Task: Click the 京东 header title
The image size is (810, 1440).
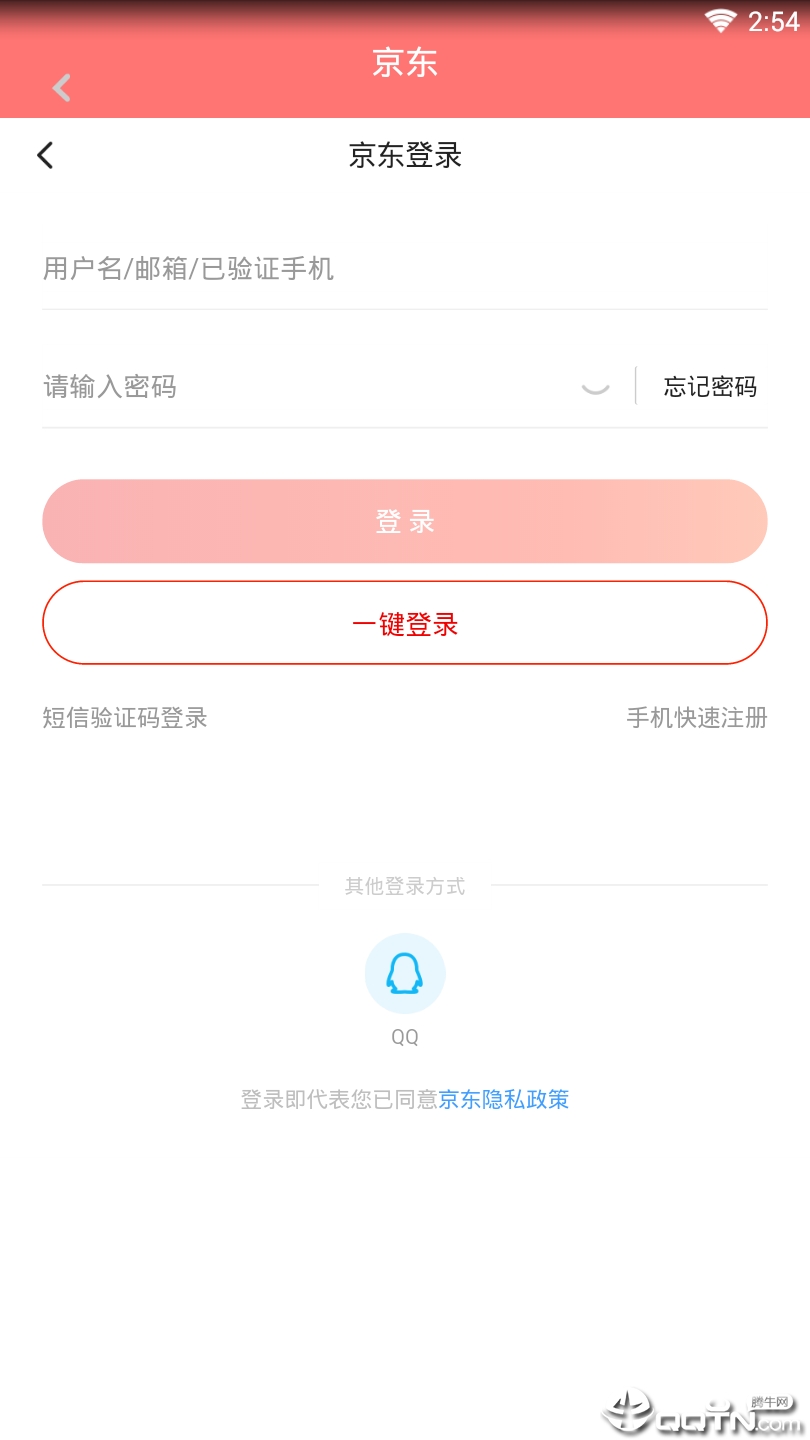Action: (404, 63)
